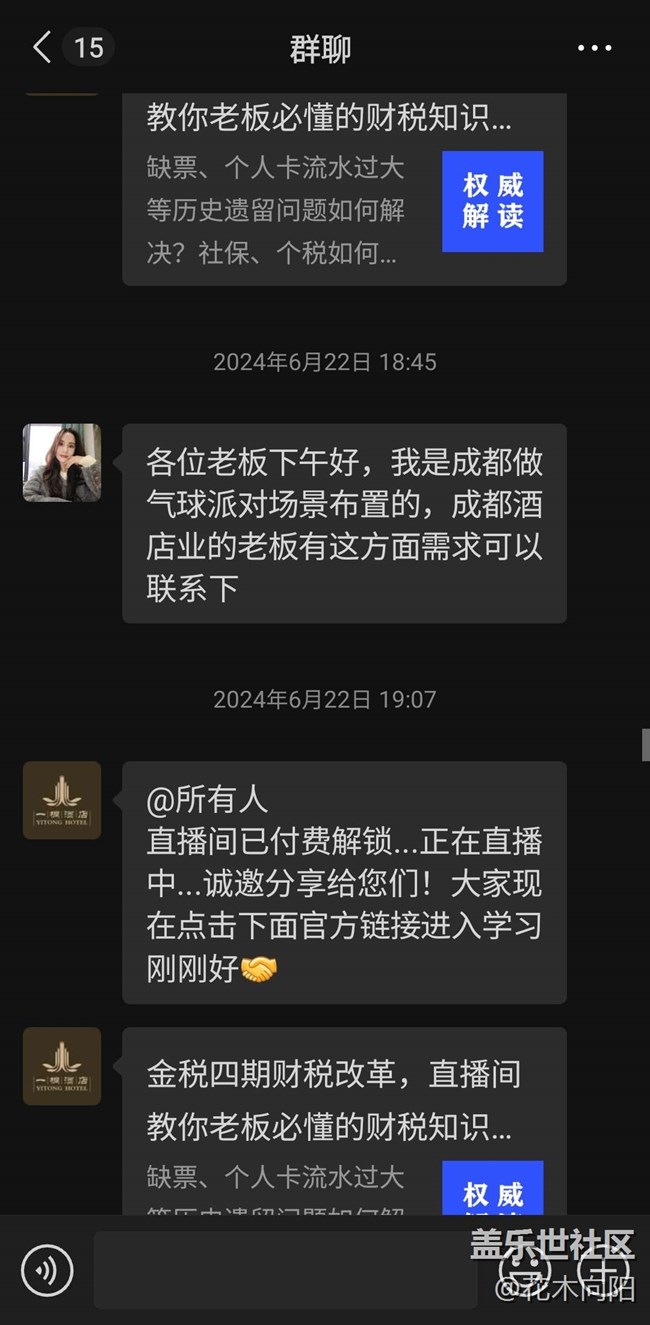View profile of the balloon party decorator
The image size is (650, 1325).
pyautogui.click(x=62, y=462)
